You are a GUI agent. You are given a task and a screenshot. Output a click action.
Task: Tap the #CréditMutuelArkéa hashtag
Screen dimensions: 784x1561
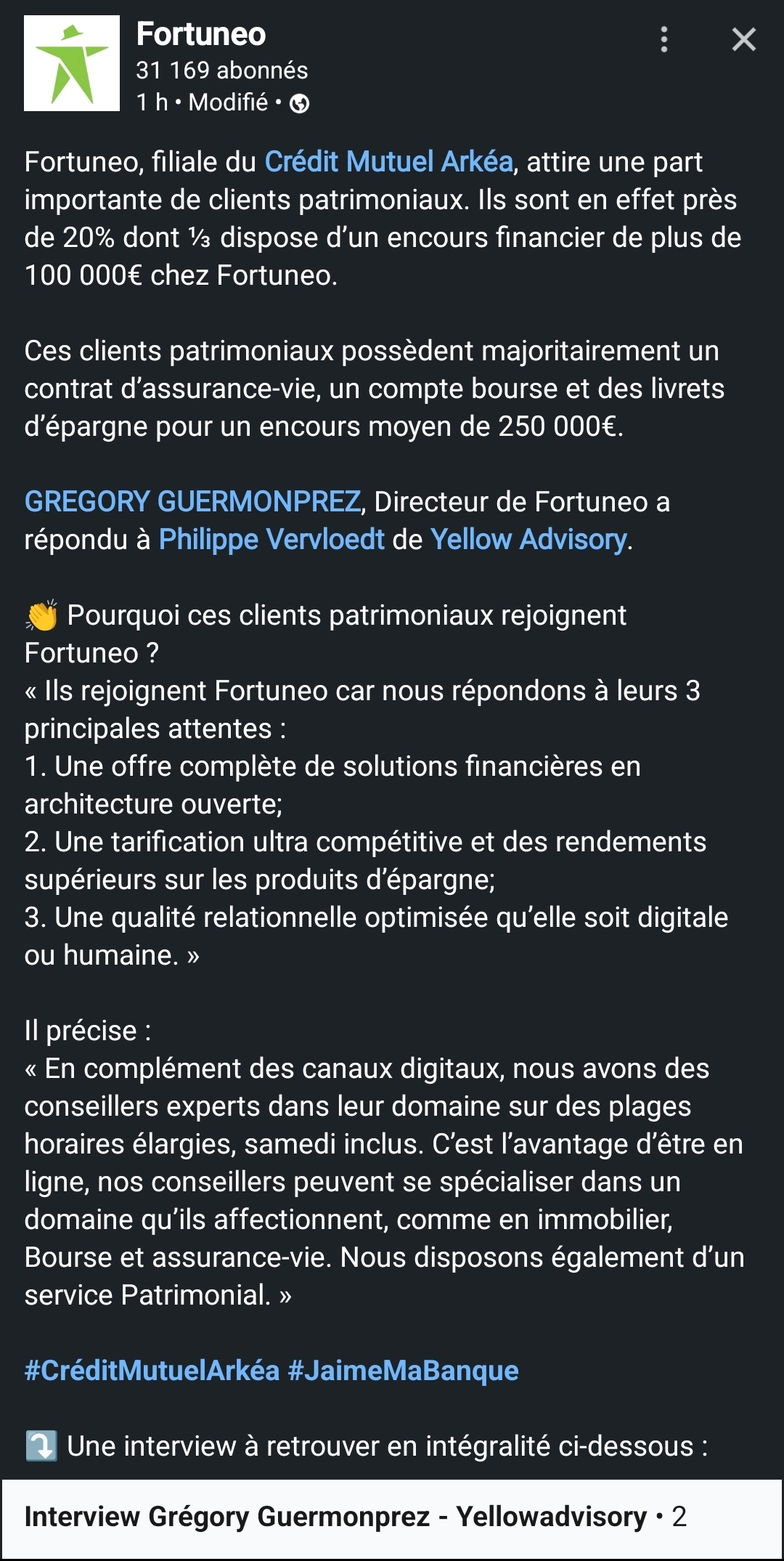[152, 1370]
